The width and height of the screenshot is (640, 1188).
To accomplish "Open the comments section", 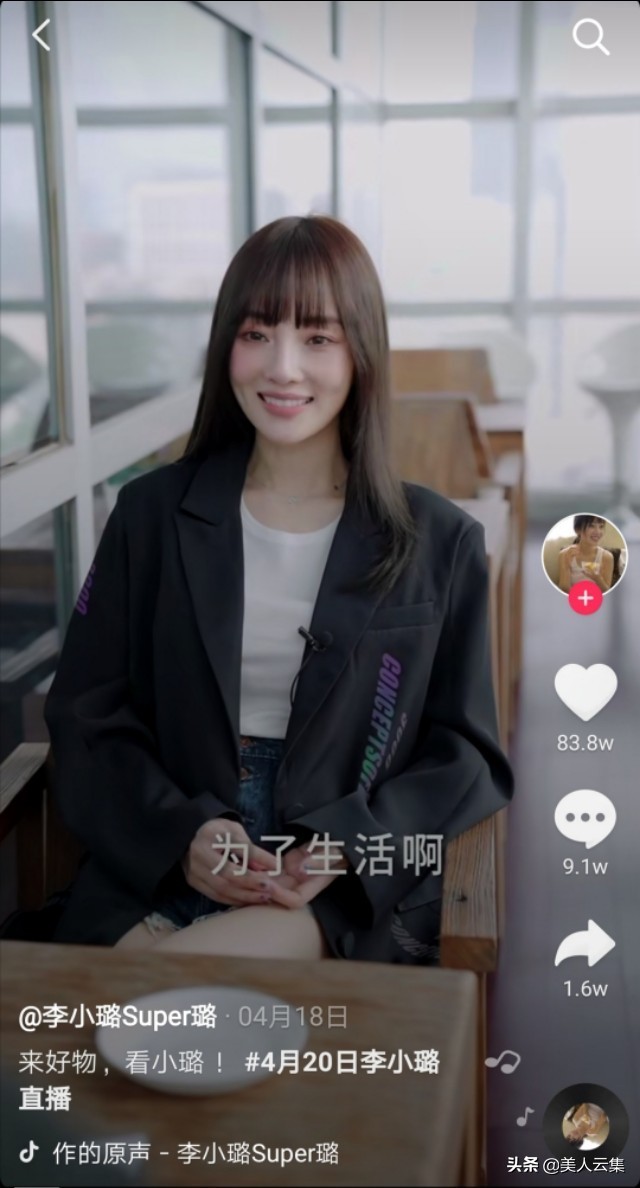I will [585, 819].
